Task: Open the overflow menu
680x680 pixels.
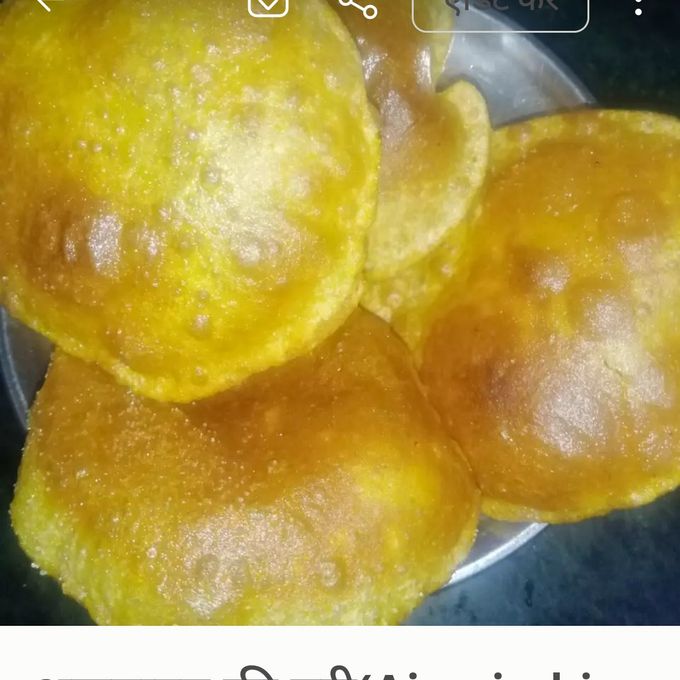Action: (637, 6)
